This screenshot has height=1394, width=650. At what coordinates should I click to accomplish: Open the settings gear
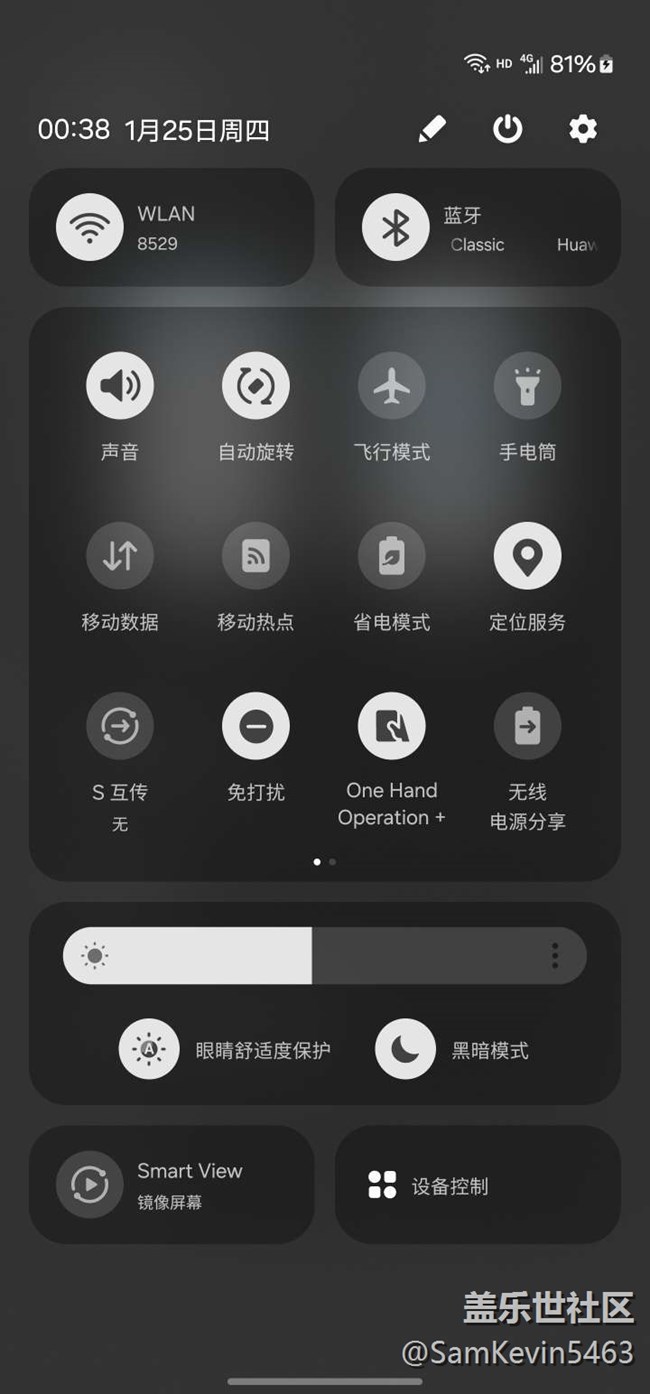[x=582, y=129]
